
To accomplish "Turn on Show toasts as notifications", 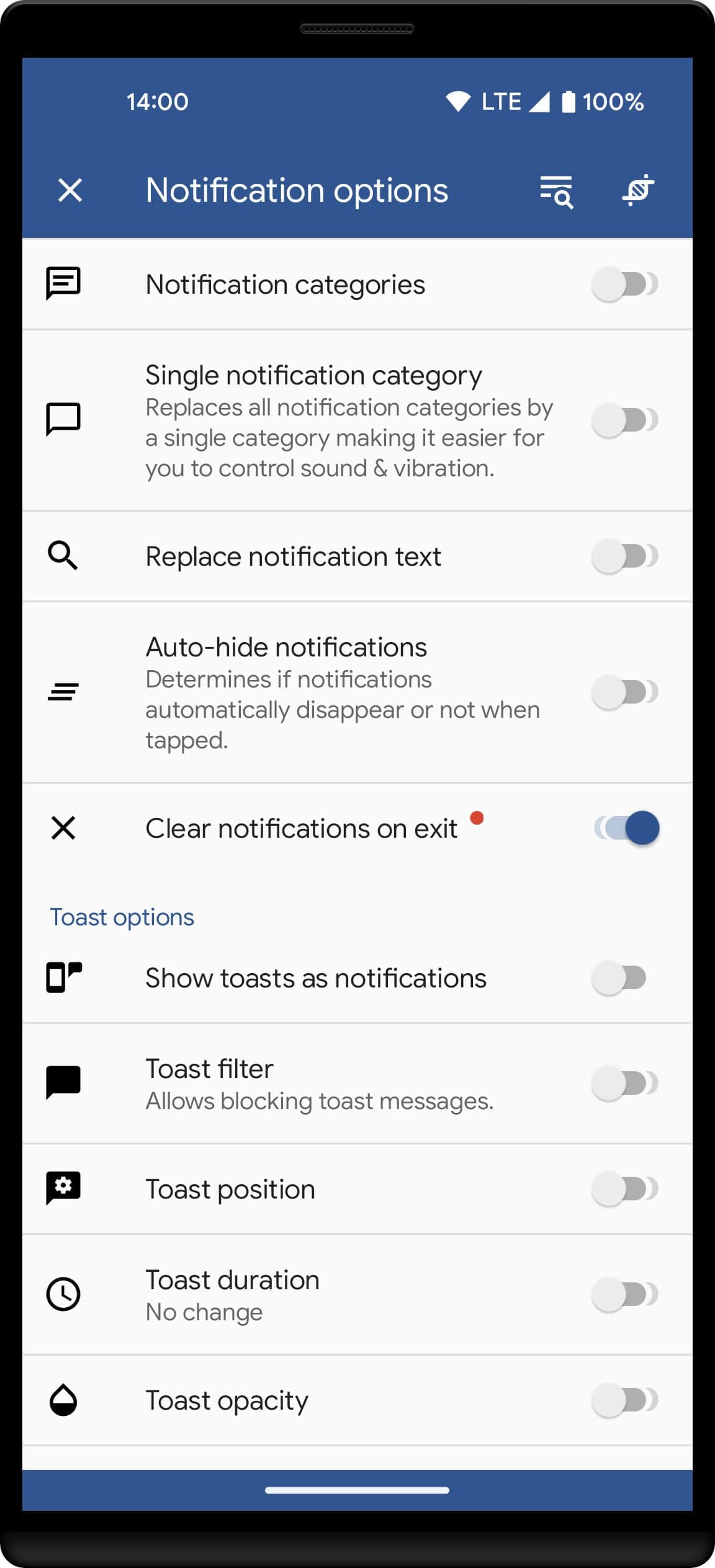I will 619,978.
